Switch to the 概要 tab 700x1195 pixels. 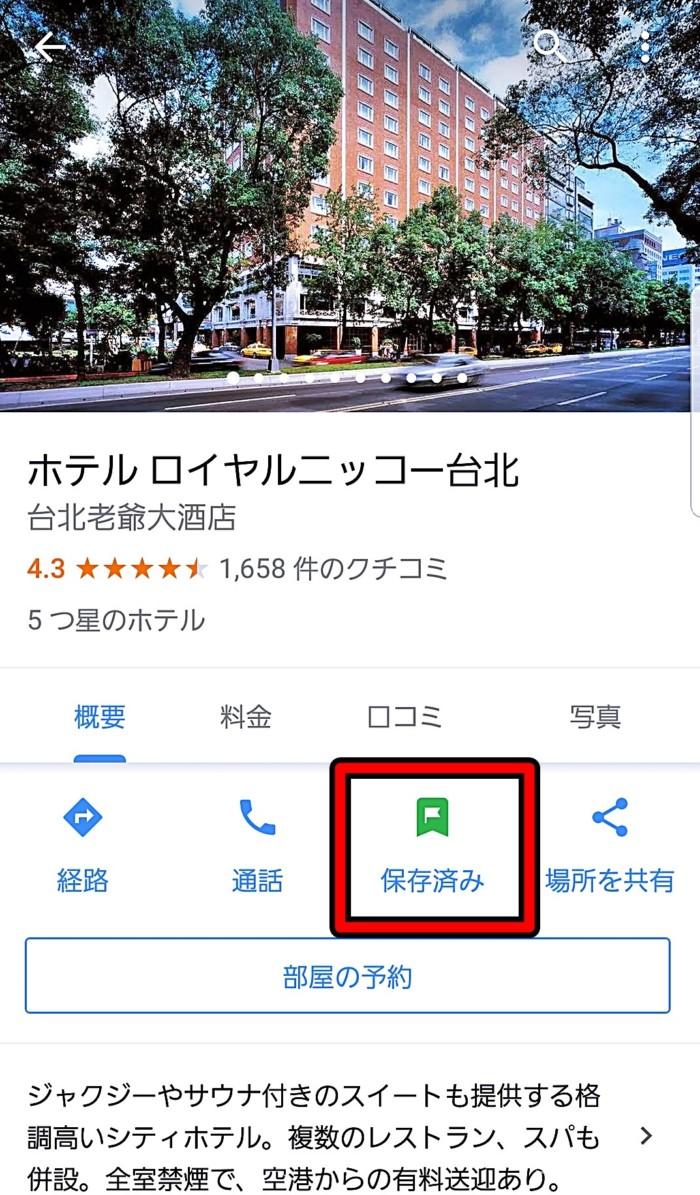coord(99,717)
